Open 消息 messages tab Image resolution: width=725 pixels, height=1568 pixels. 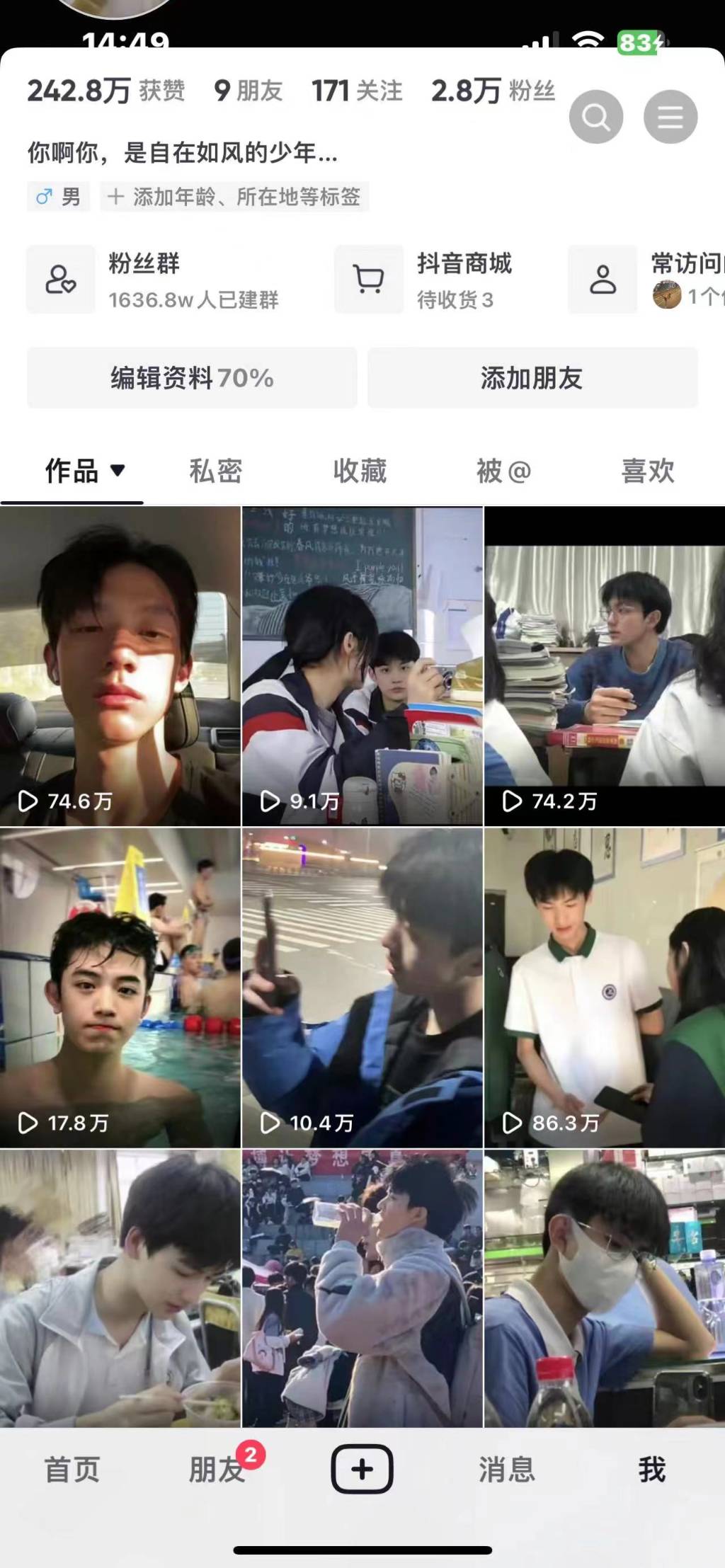click(507, 1470)
